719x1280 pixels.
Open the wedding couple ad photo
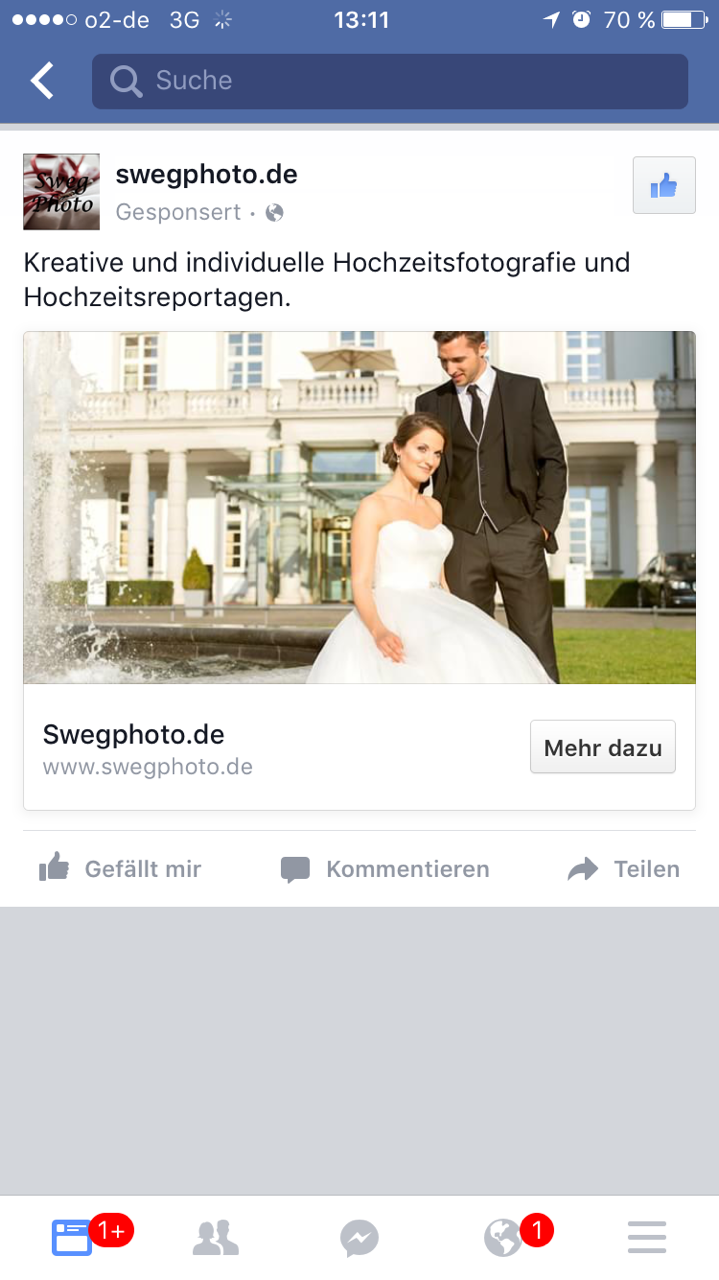pos(359,507)
